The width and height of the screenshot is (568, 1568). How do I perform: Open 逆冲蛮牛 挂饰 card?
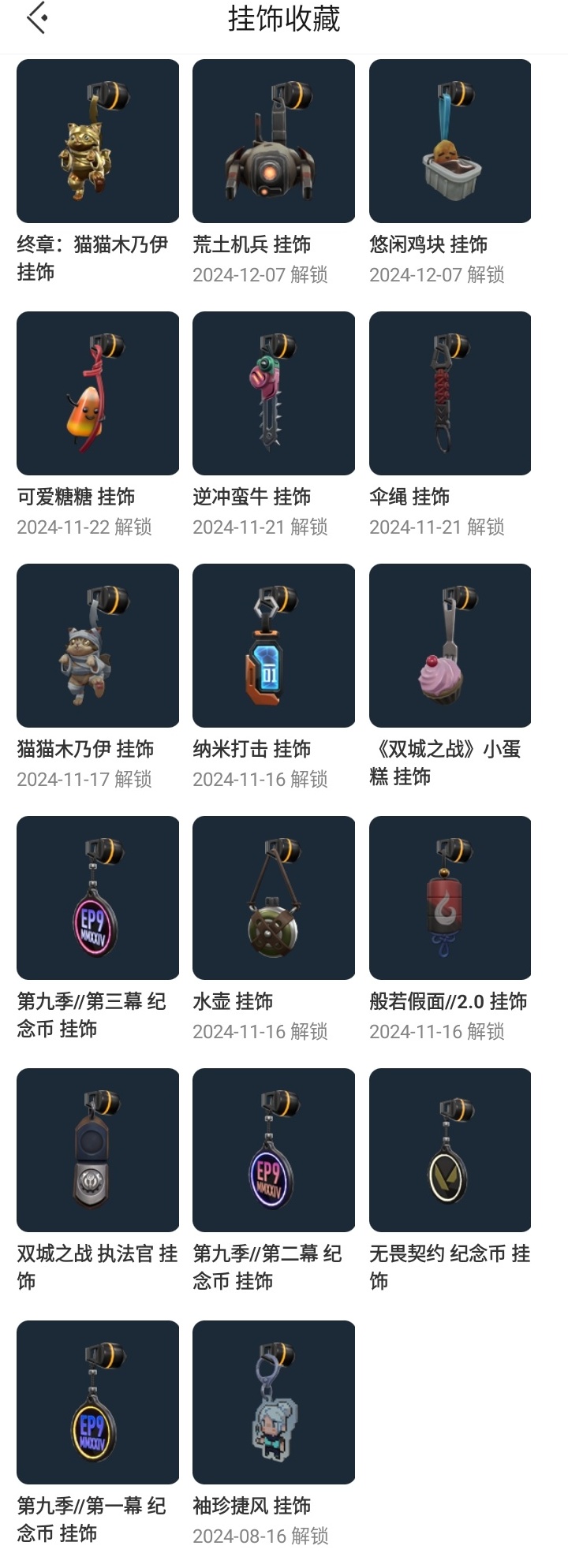(274, 393)
